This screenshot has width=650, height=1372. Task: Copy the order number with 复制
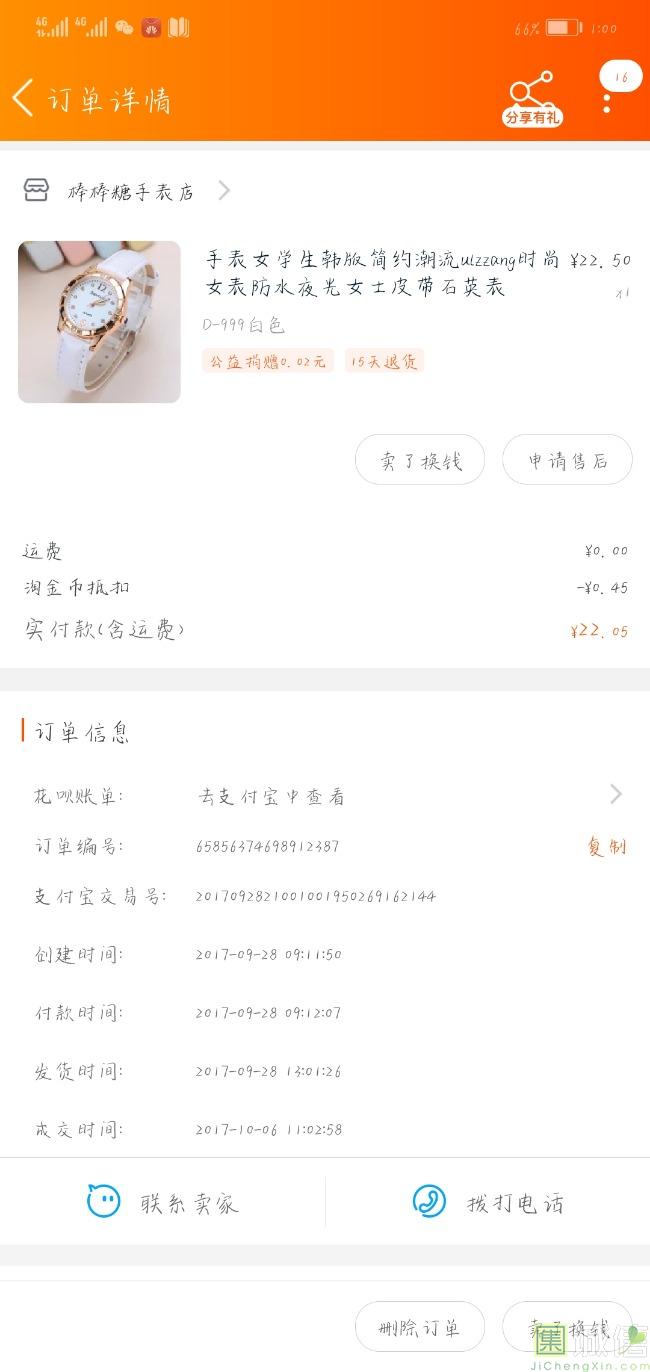point(606,847)
